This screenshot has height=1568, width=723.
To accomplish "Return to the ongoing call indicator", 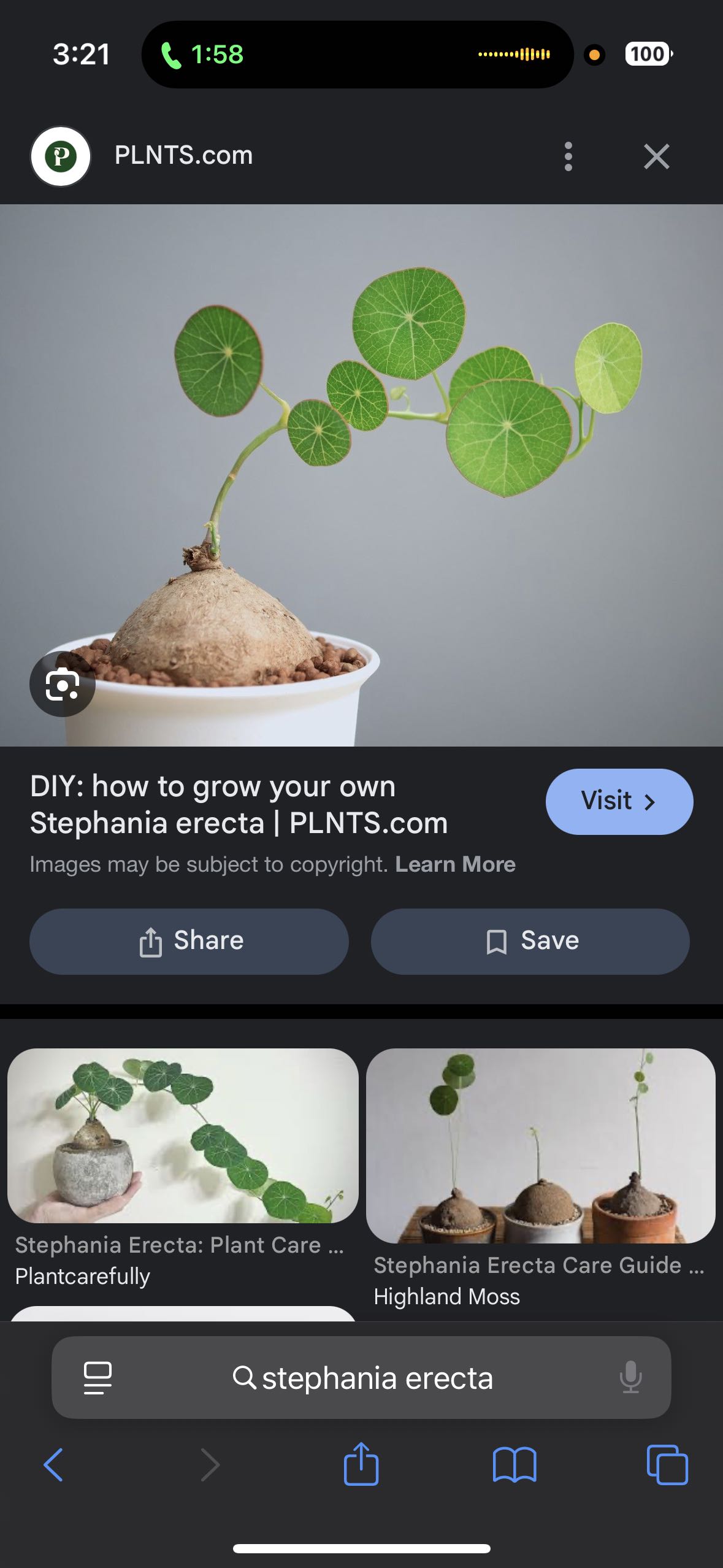I will (x=202, y=54).
